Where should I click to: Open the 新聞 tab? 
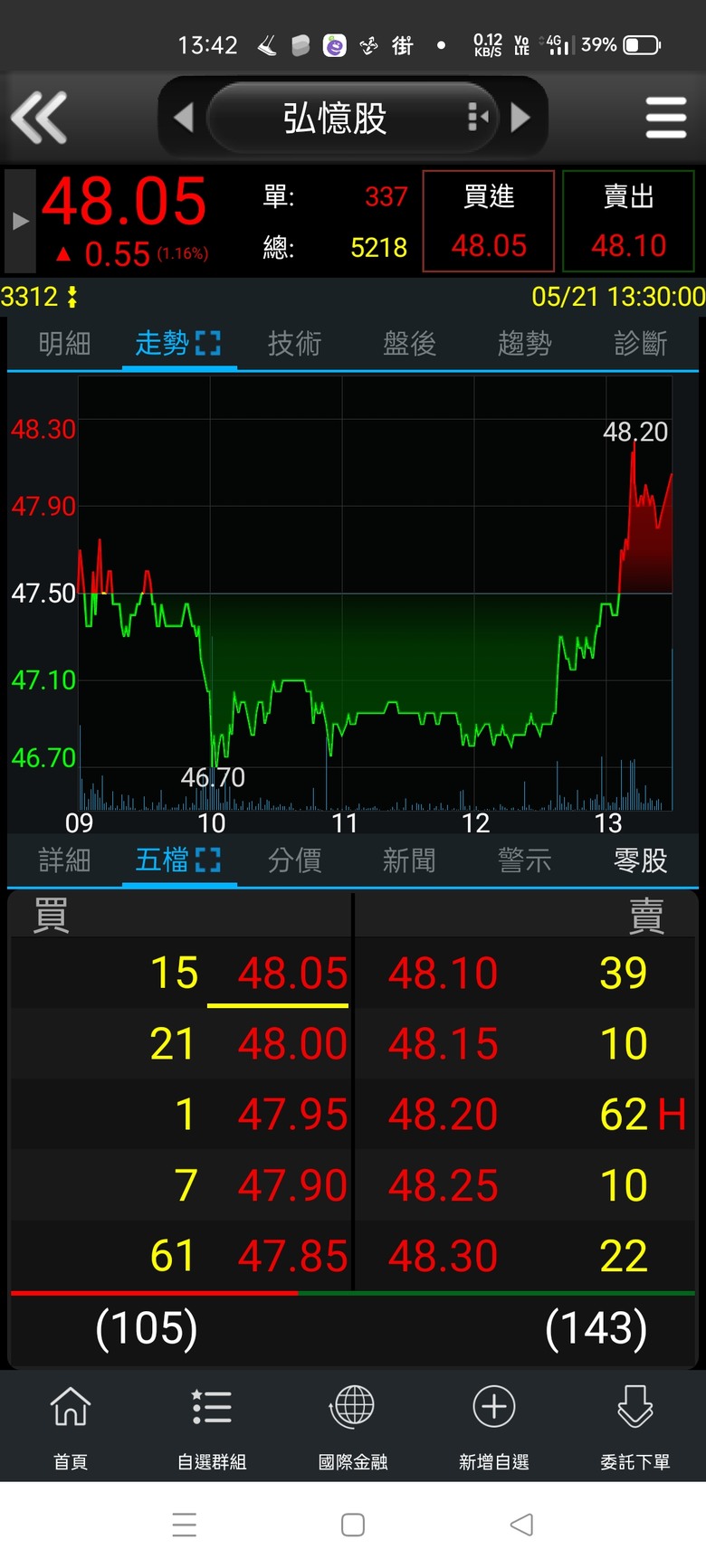coord(409,860)
